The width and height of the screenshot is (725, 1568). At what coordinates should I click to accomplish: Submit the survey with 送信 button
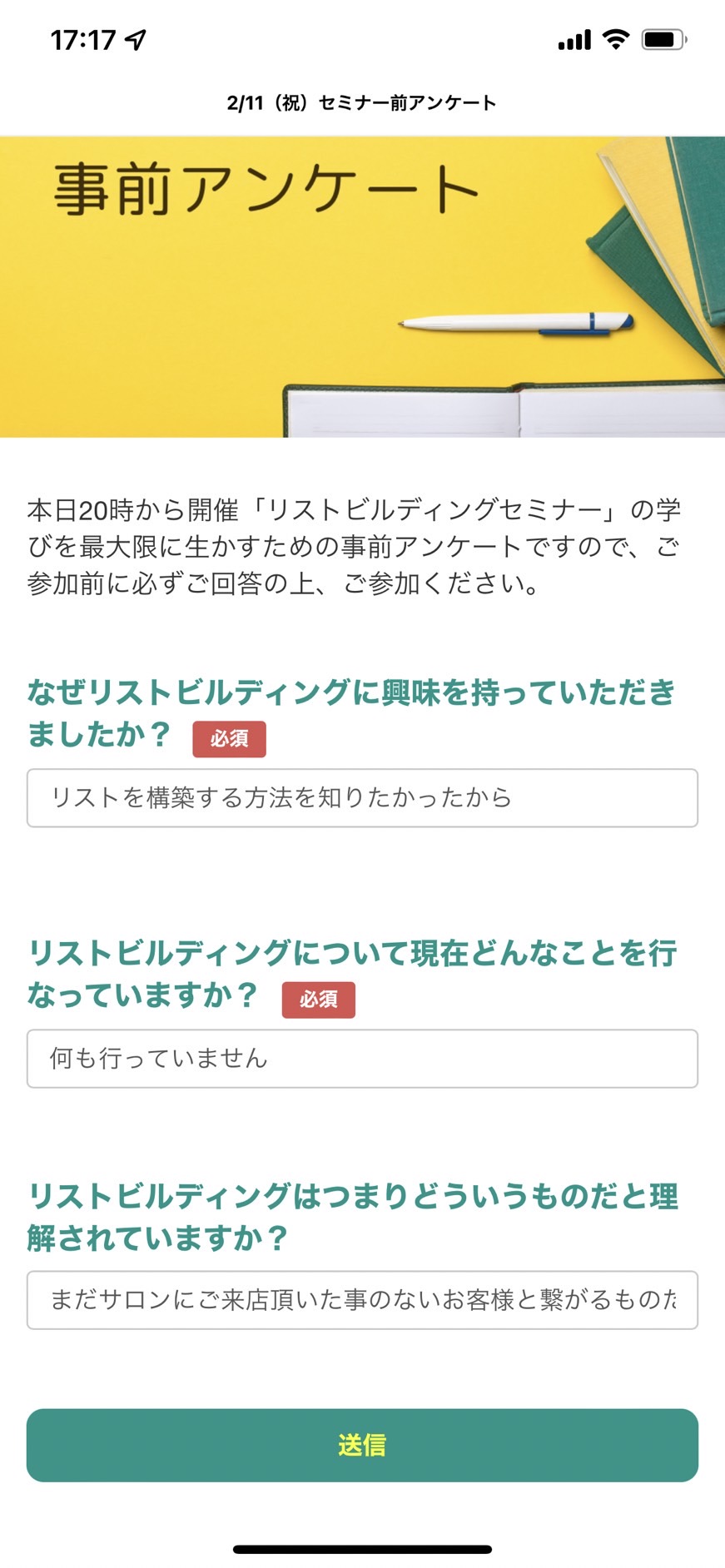362,1445
